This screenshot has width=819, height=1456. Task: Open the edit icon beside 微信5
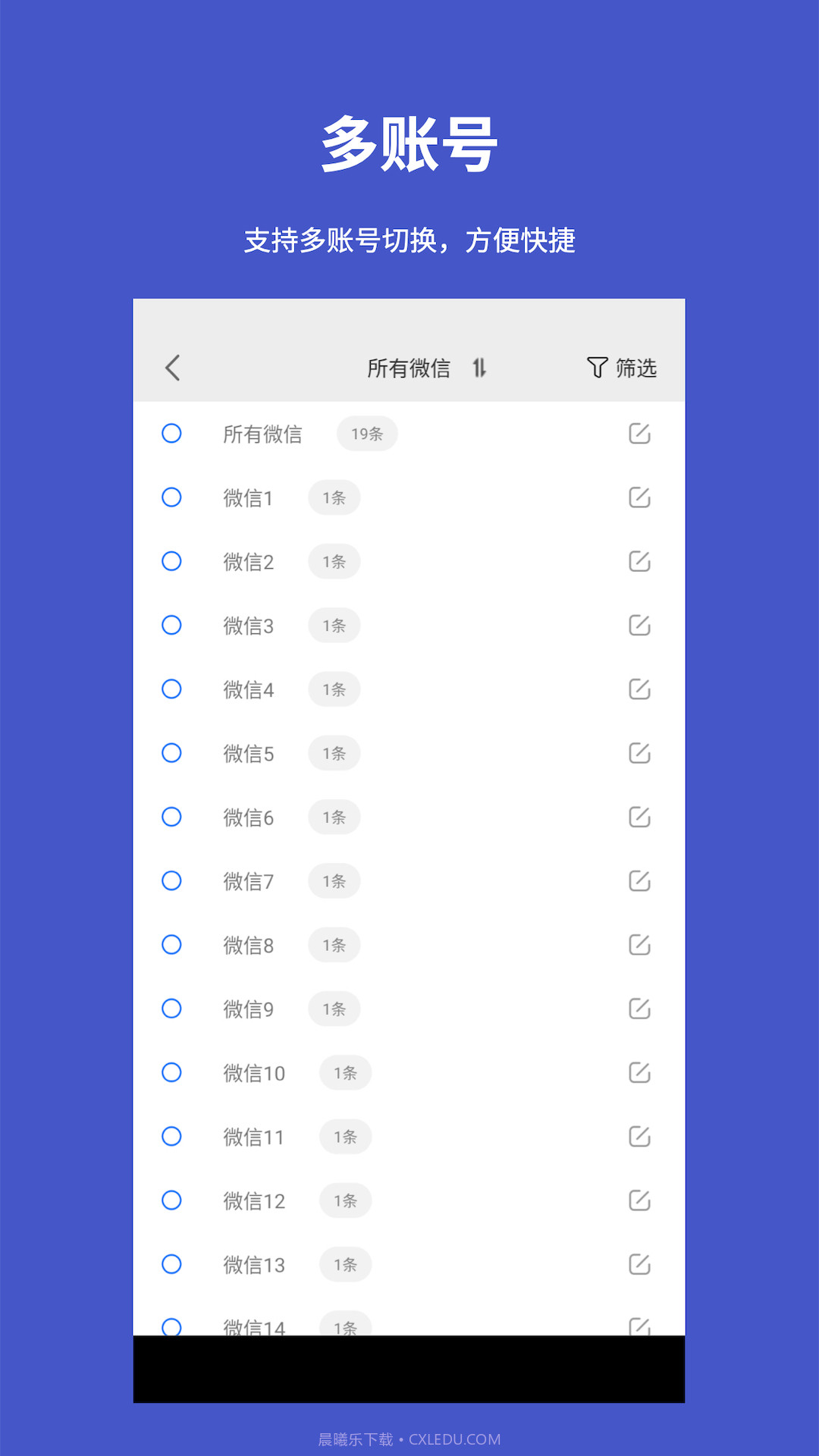[639, 753]
